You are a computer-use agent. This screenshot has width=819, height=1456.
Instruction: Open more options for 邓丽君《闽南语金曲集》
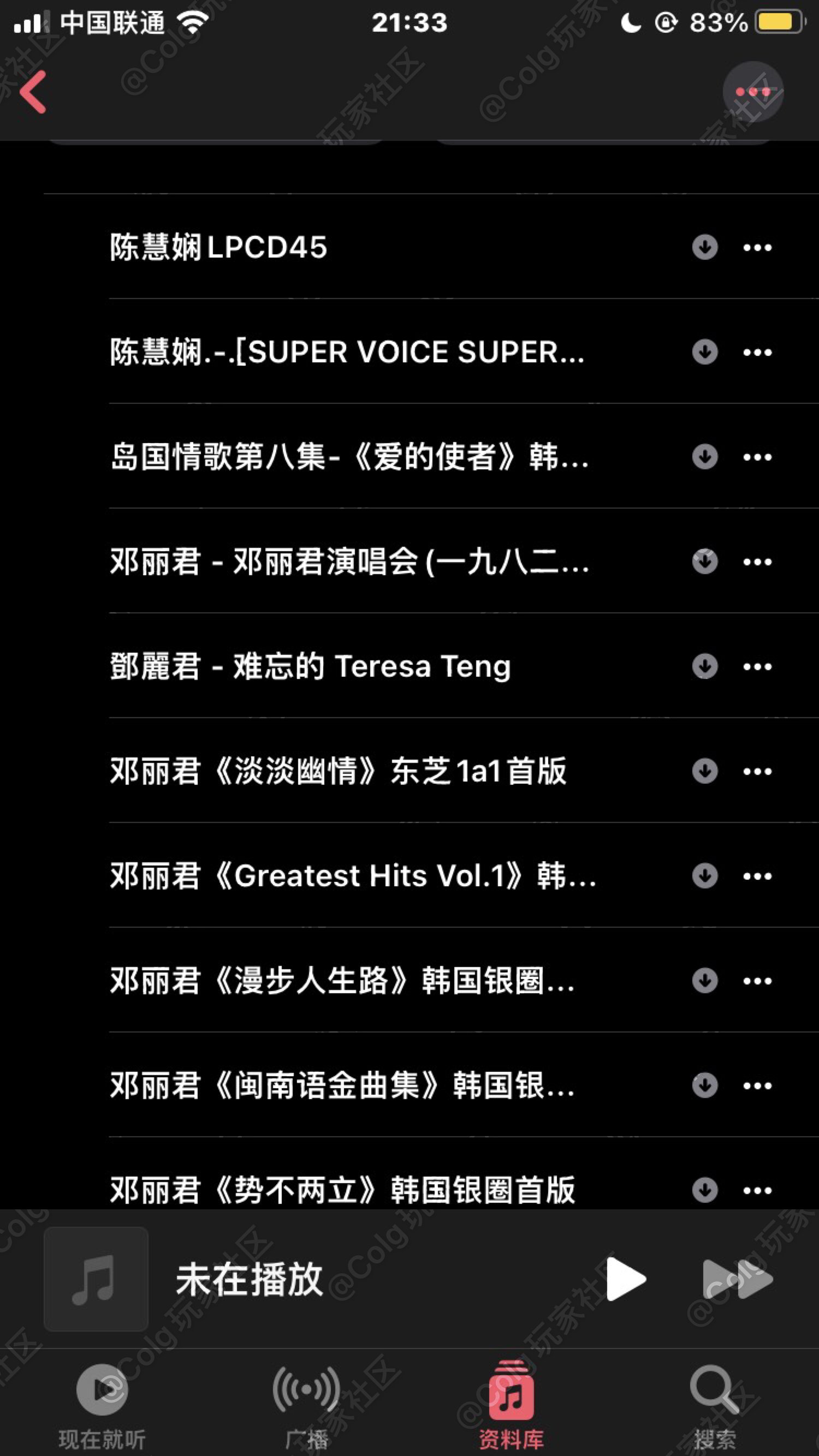coord(757,1085)
